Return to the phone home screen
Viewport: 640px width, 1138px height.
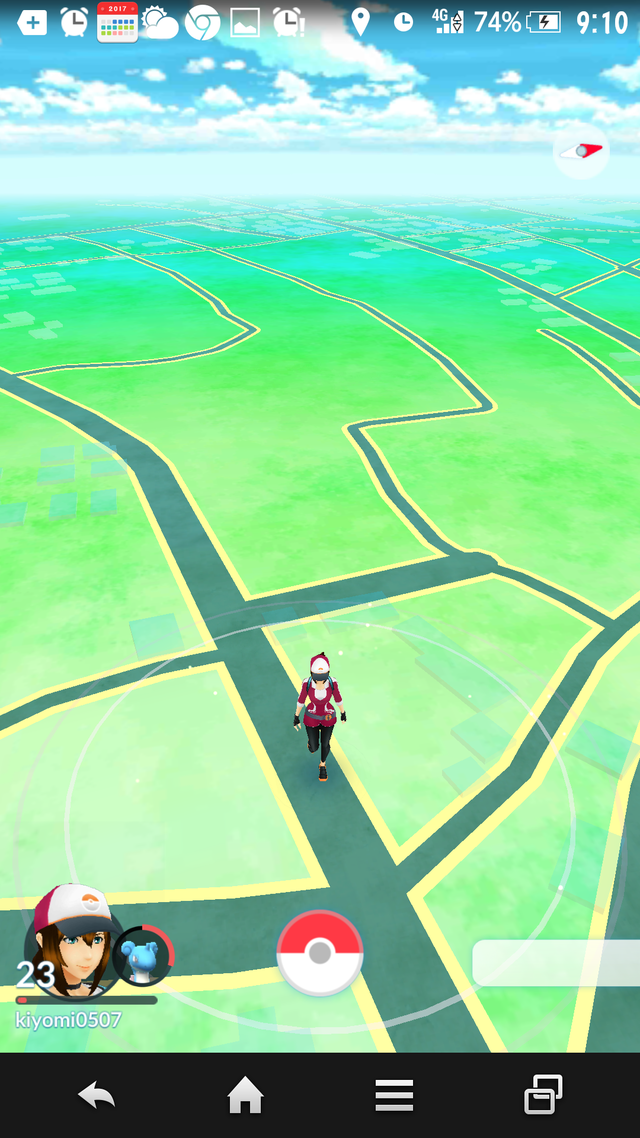click(245, 1096)
